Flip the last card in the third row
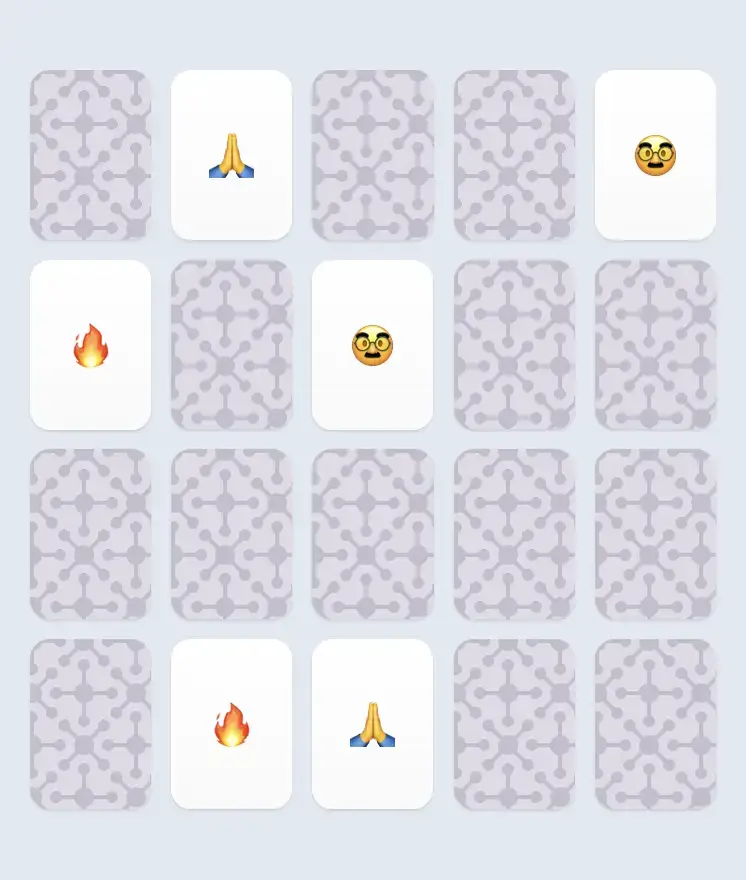The height and width of the screenshot is (880, 746). click(654, 537)
